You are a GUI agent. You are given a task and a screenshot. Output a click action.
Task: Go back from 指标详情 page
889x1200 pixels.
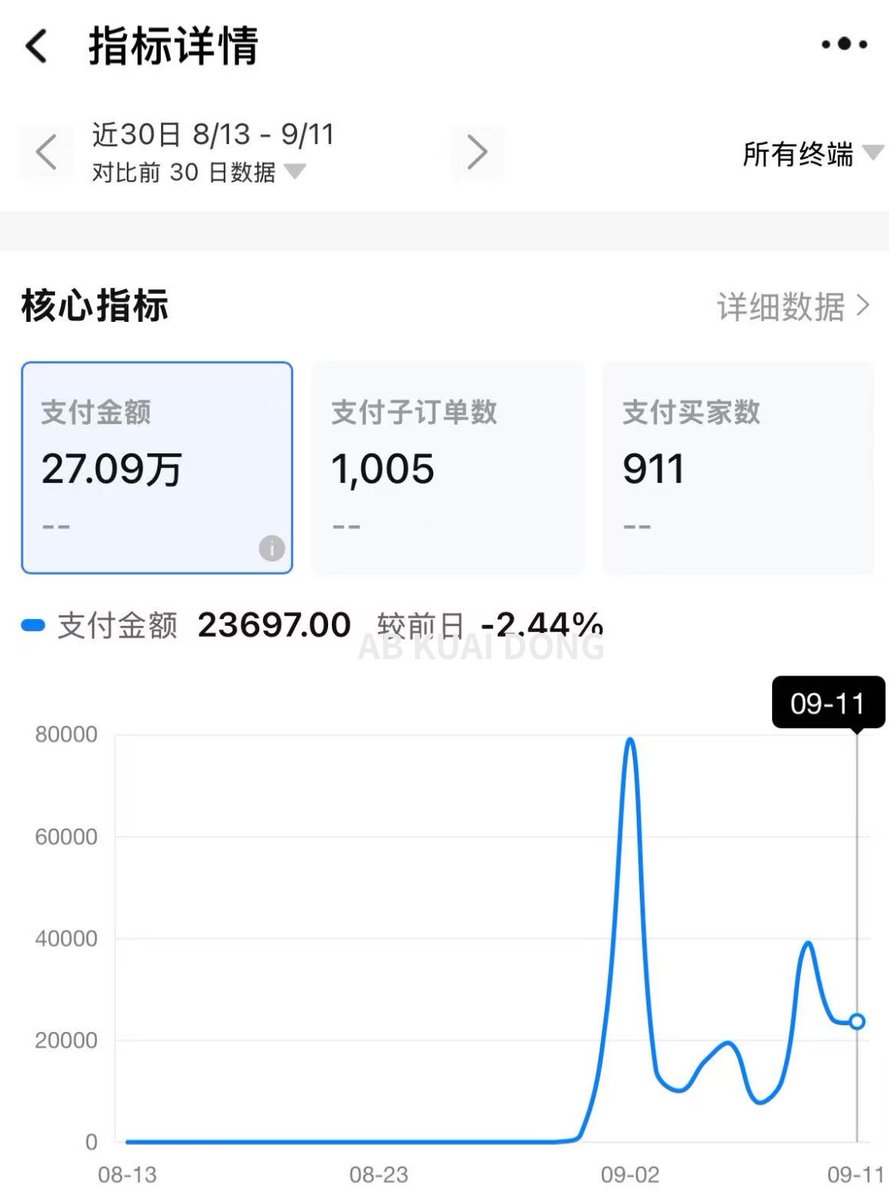[x=36, y=46]
